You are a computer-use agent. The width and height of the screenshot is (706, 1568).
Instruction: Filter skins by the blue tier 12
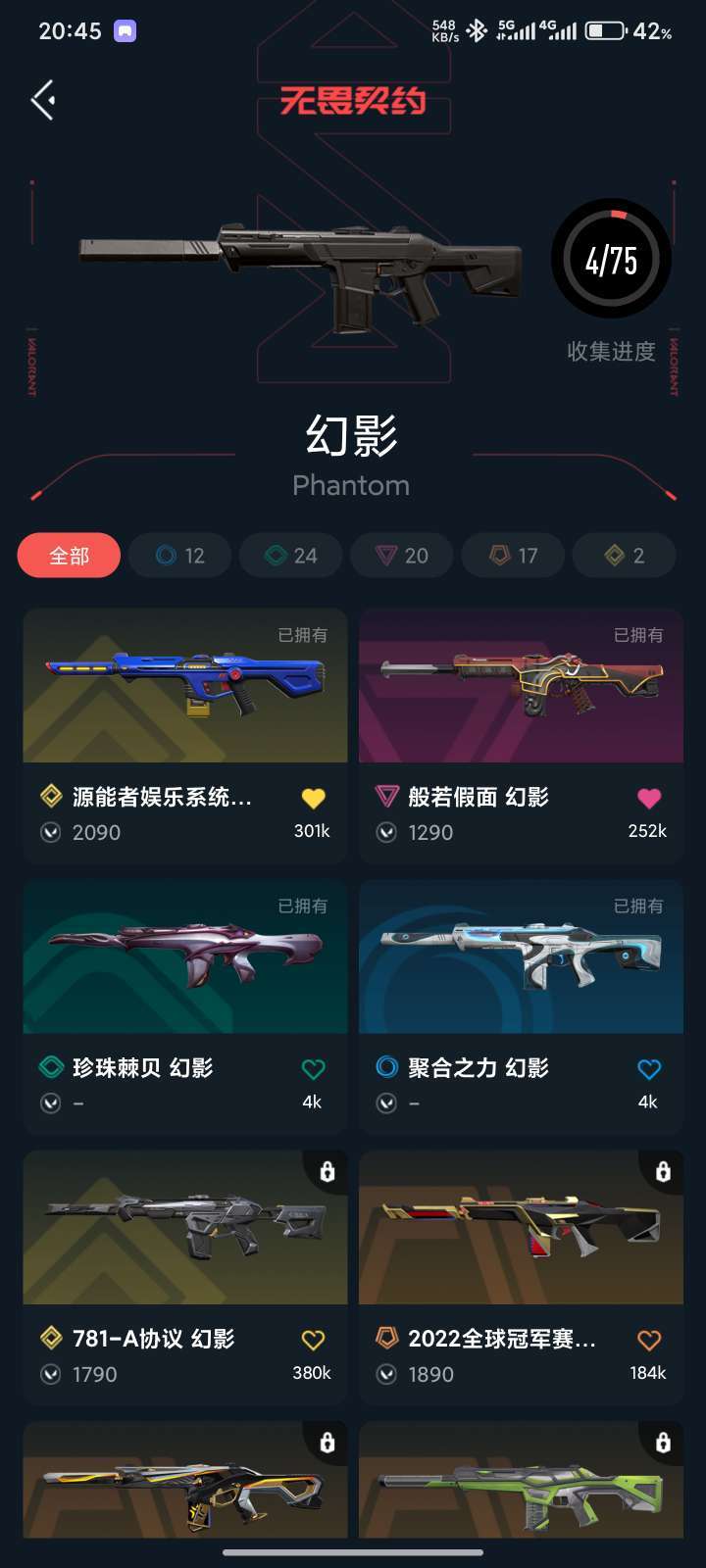point(180,556)
